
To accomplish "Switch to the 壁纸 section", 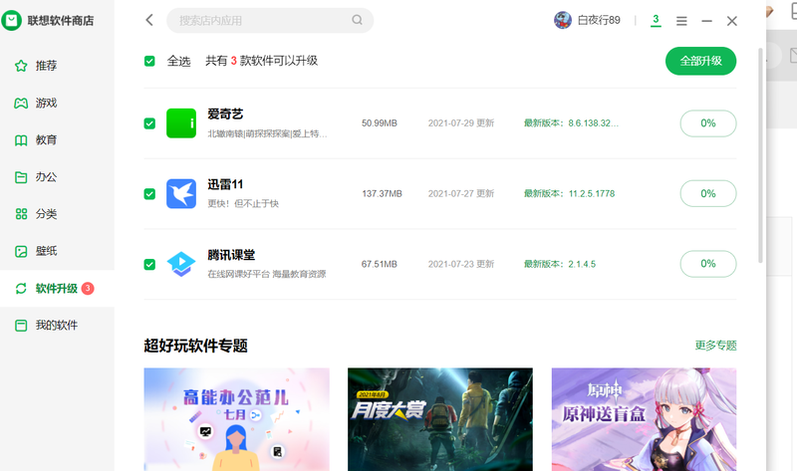I will [x=46, y=251].
